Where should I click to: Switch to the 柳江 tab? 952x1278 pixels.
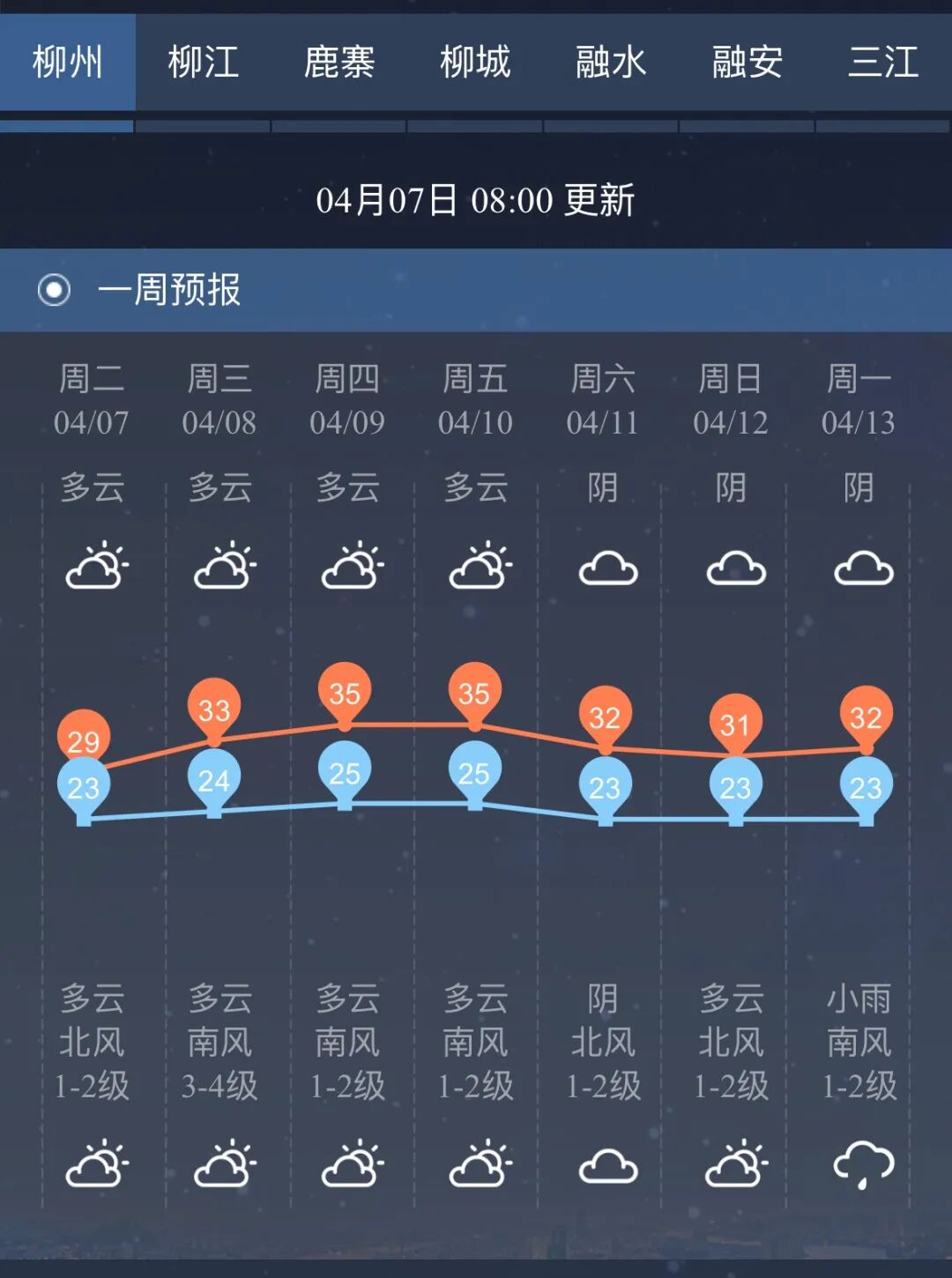point(204,63)
